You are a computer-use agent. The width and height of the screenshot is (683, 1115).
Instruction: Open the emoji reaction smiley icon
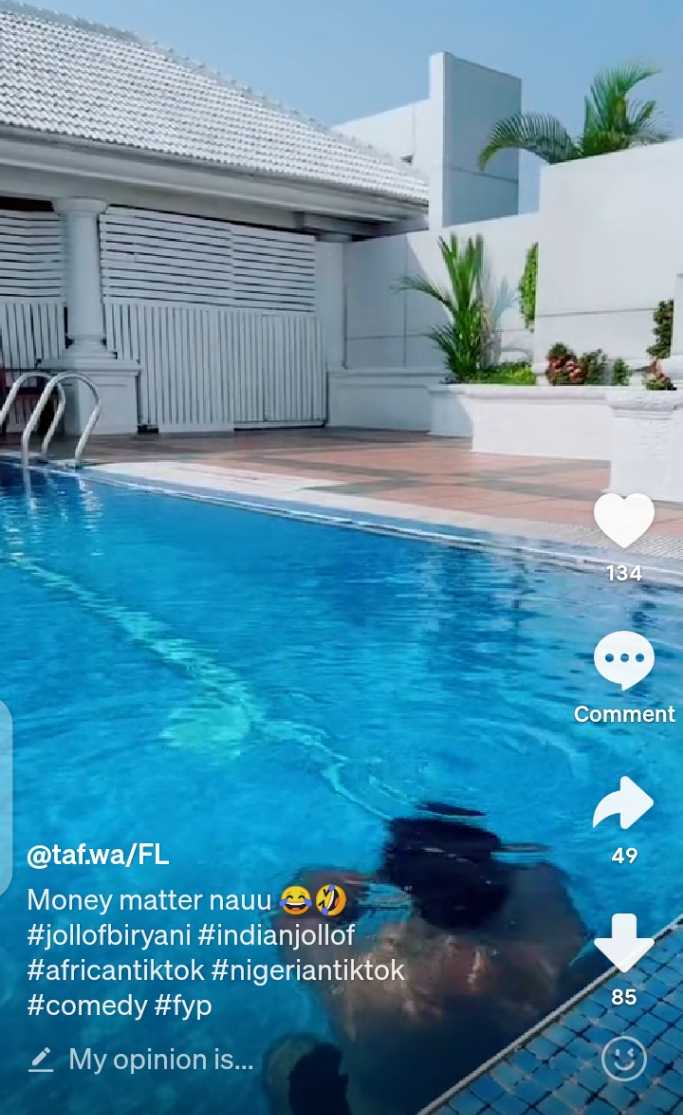pos(624,1058)
